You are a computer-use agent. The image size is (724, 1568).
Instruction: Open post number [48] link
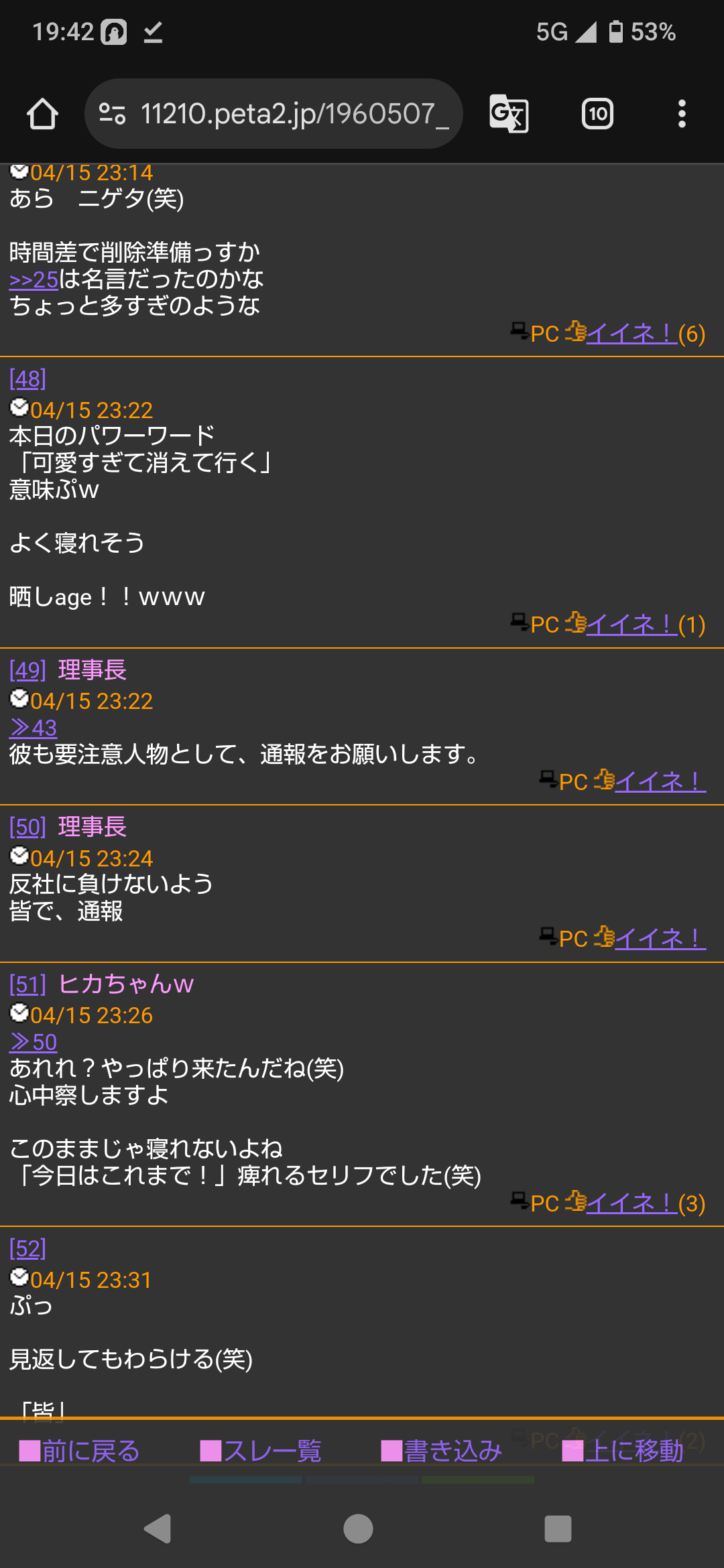pyautogui.click(x=27, y=379)
